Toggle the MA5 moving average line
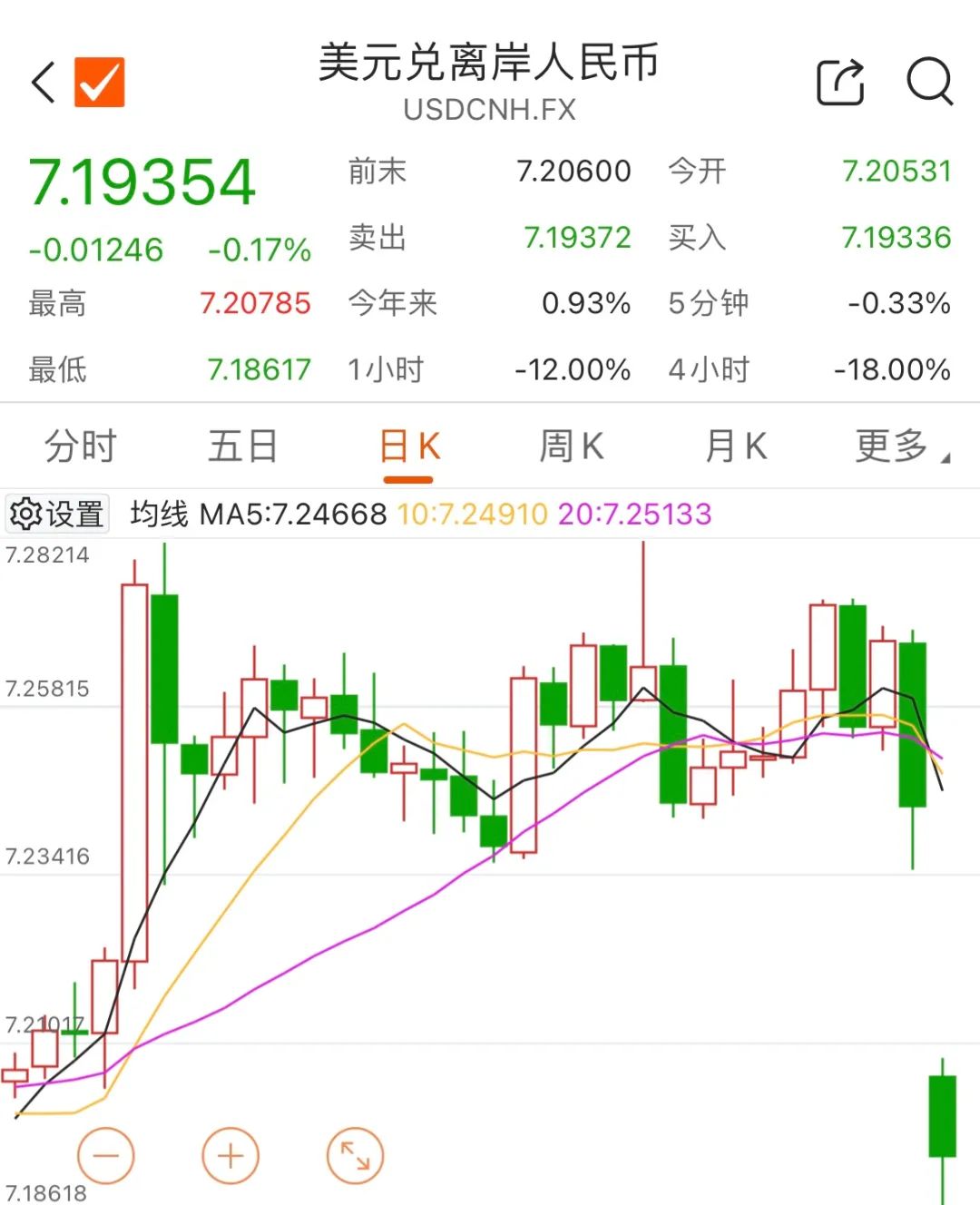The height and width of the screenshot is (1205, 980). click(293, 514)
